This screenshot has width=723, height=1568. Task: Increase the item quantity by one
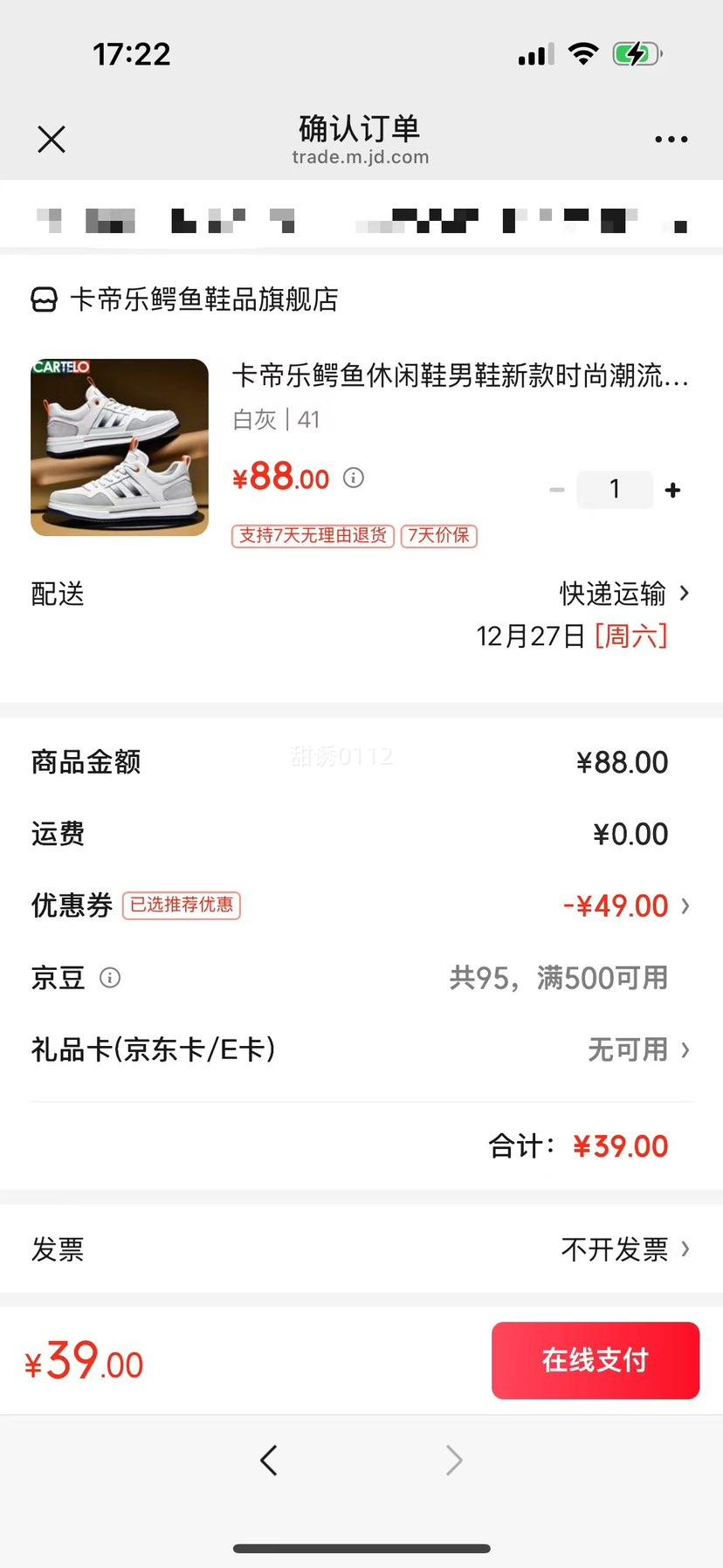point(672,490)
